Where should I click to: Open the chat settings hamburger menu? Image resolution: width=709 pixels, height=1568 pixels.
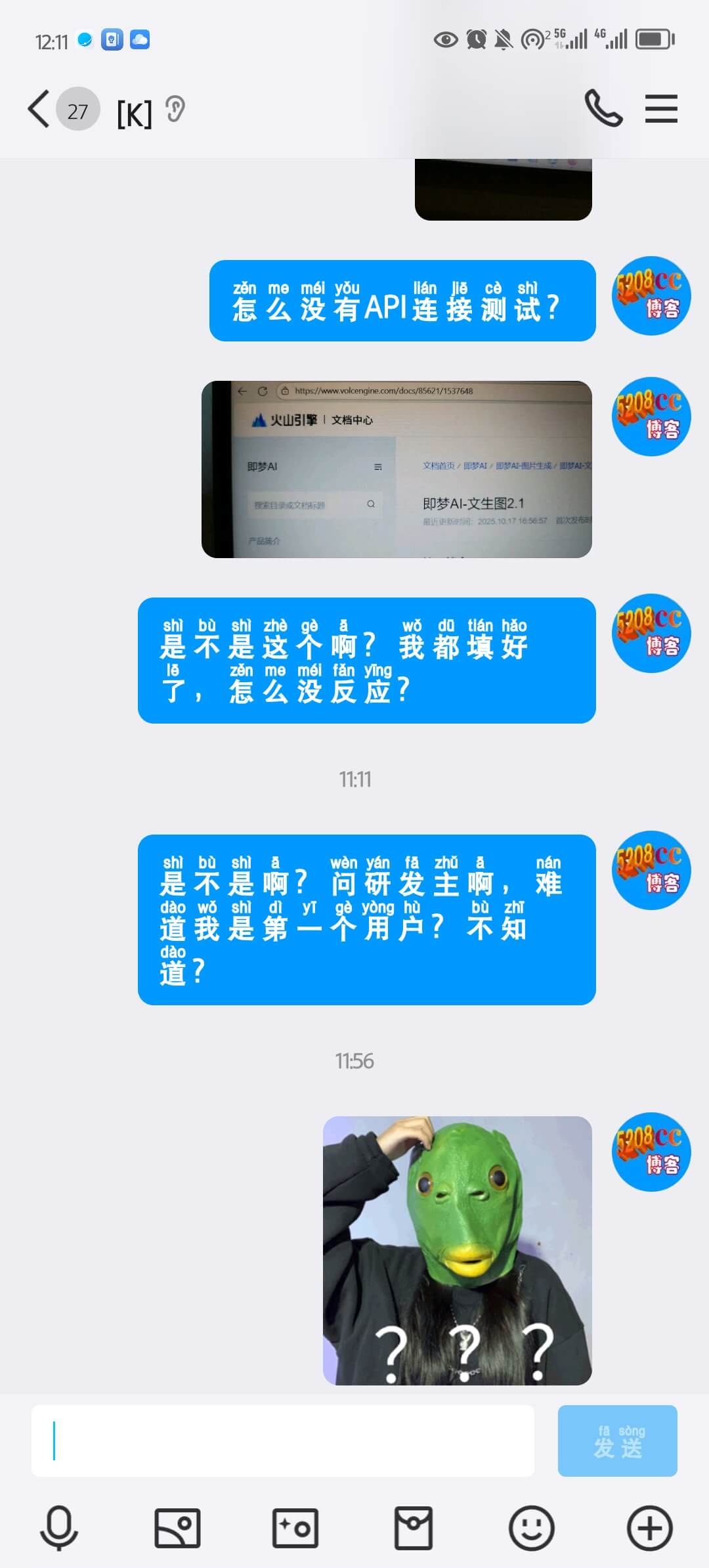(x=660, y=108)
